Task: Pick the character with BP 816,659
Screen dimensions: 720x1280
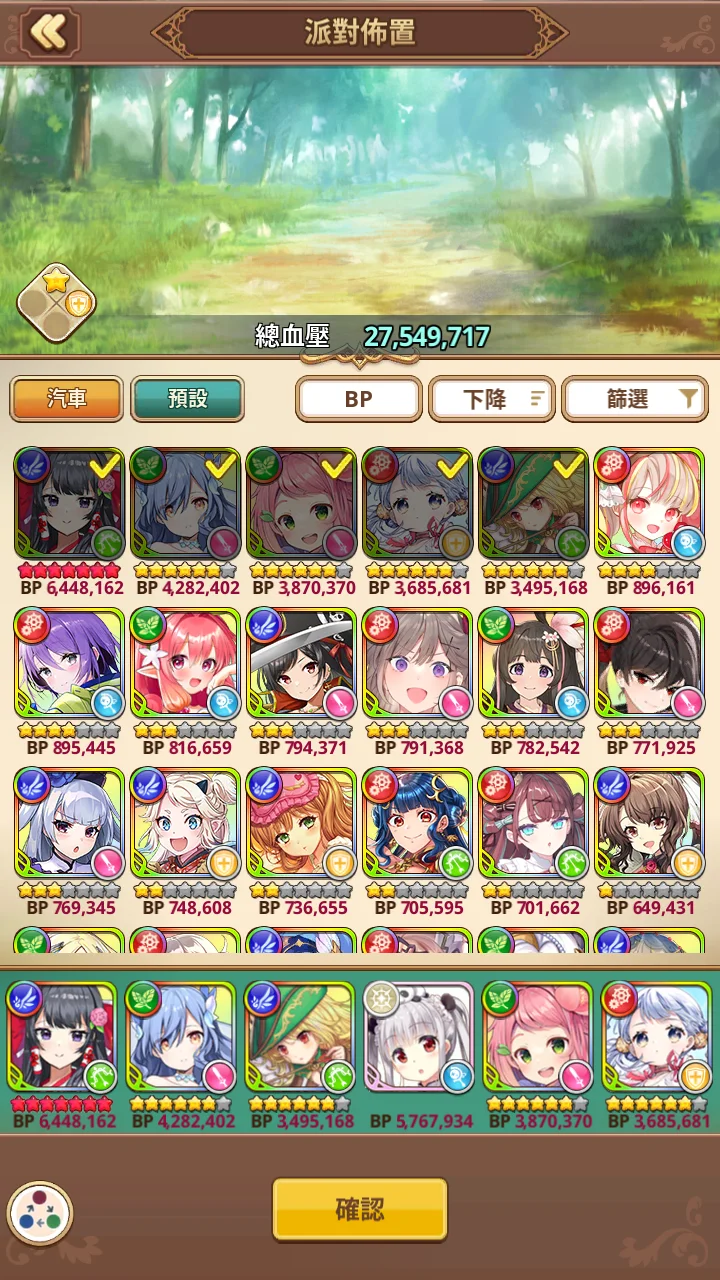Action: [x=186, y=663]
